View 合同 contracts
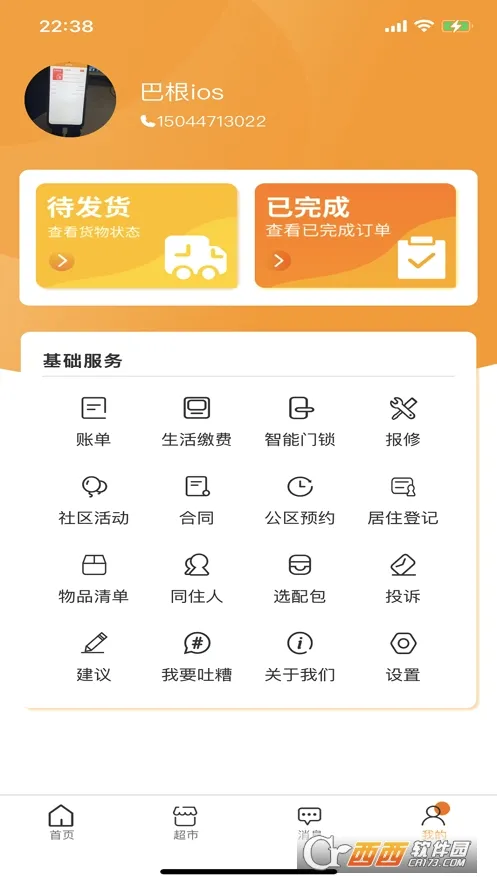 (196, 500)
